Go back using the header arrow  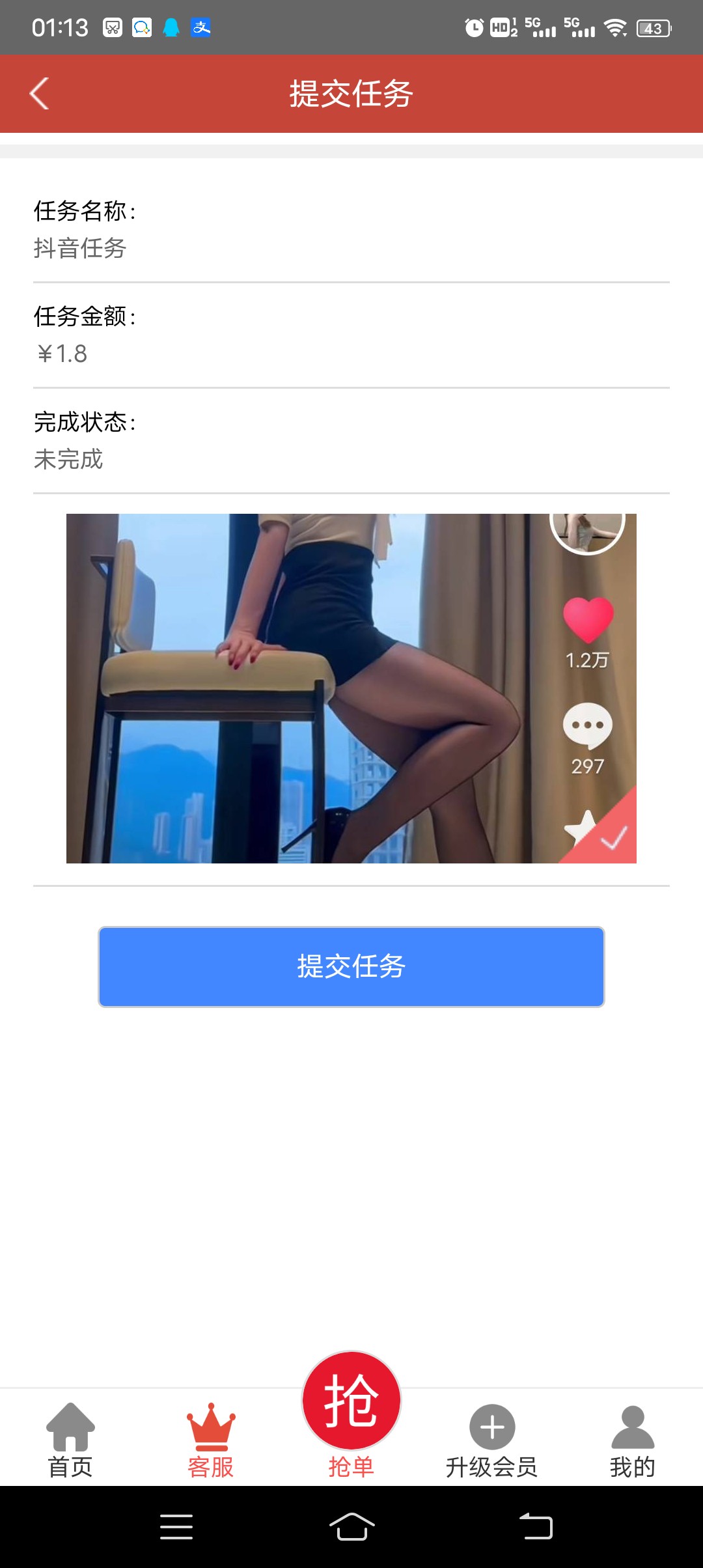click(40, 94)
